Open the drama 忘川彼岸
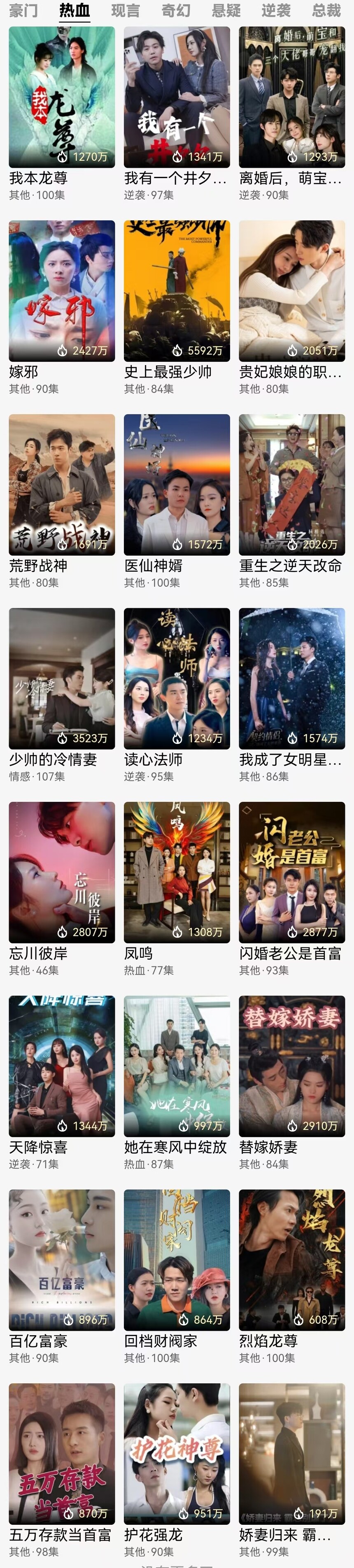This screenshot has height=1568, width=354. tap(62, 872)
